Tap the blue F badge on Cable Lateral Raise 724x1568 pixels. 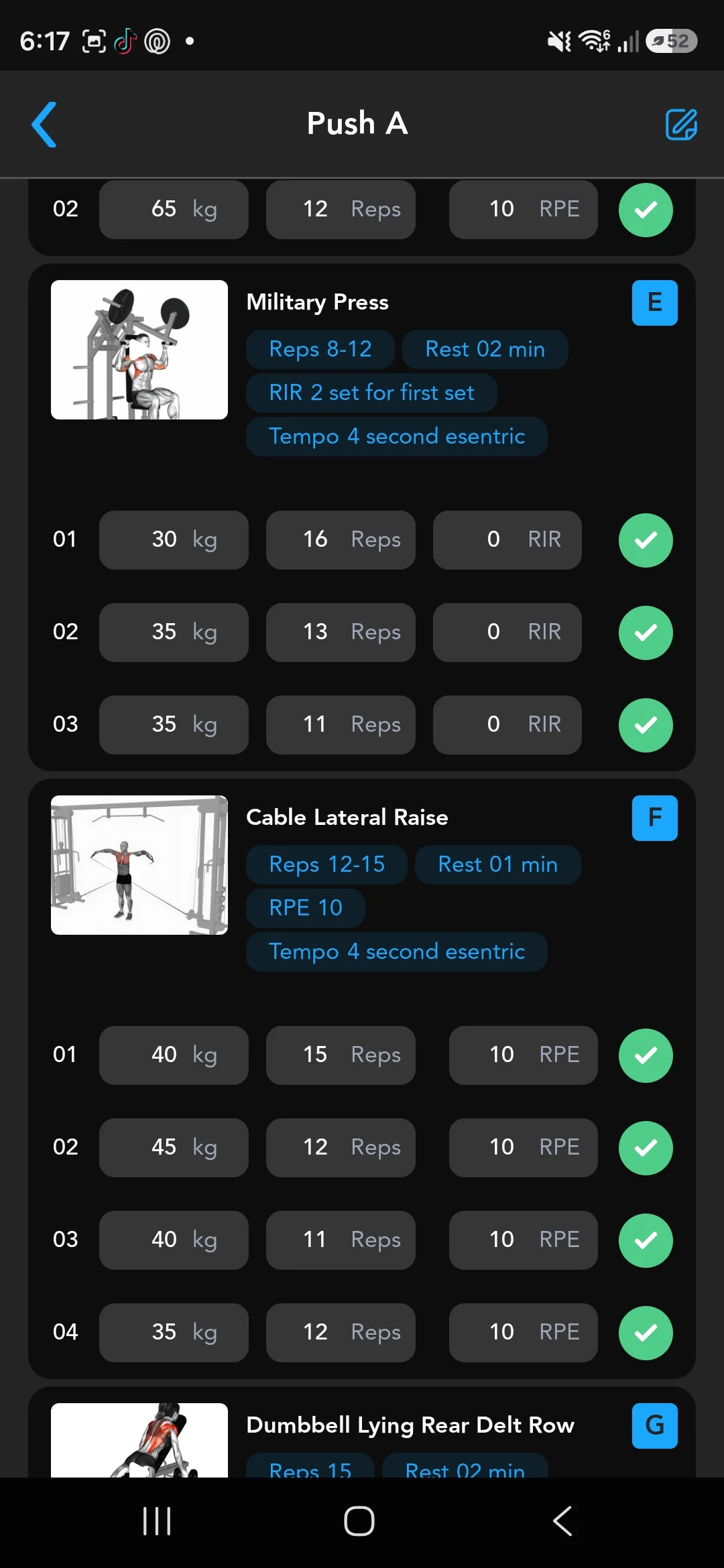tap(655, 818)
